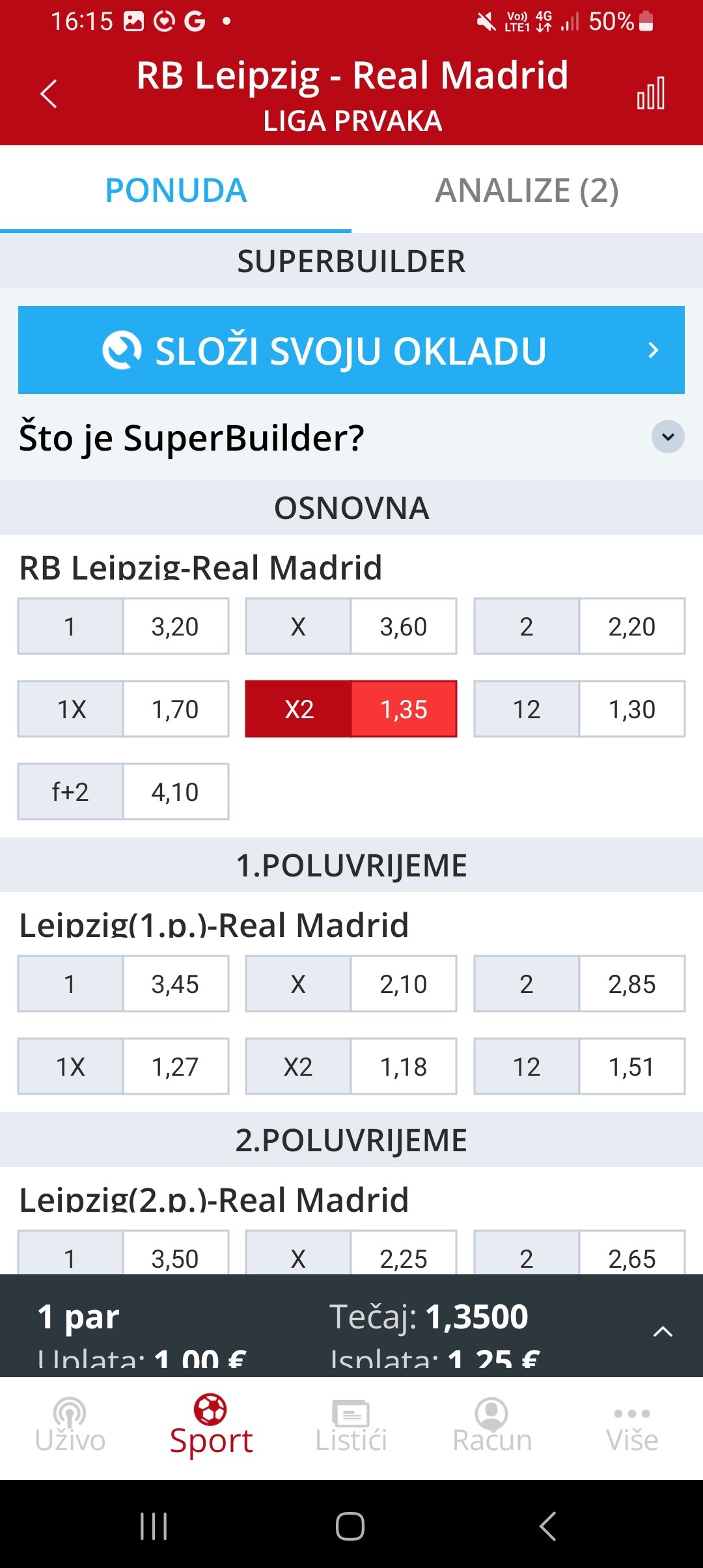The image size is (703, 1568).
Task: Switch to the ANALIZE (2) tab
Action: (x=527, y=191)
